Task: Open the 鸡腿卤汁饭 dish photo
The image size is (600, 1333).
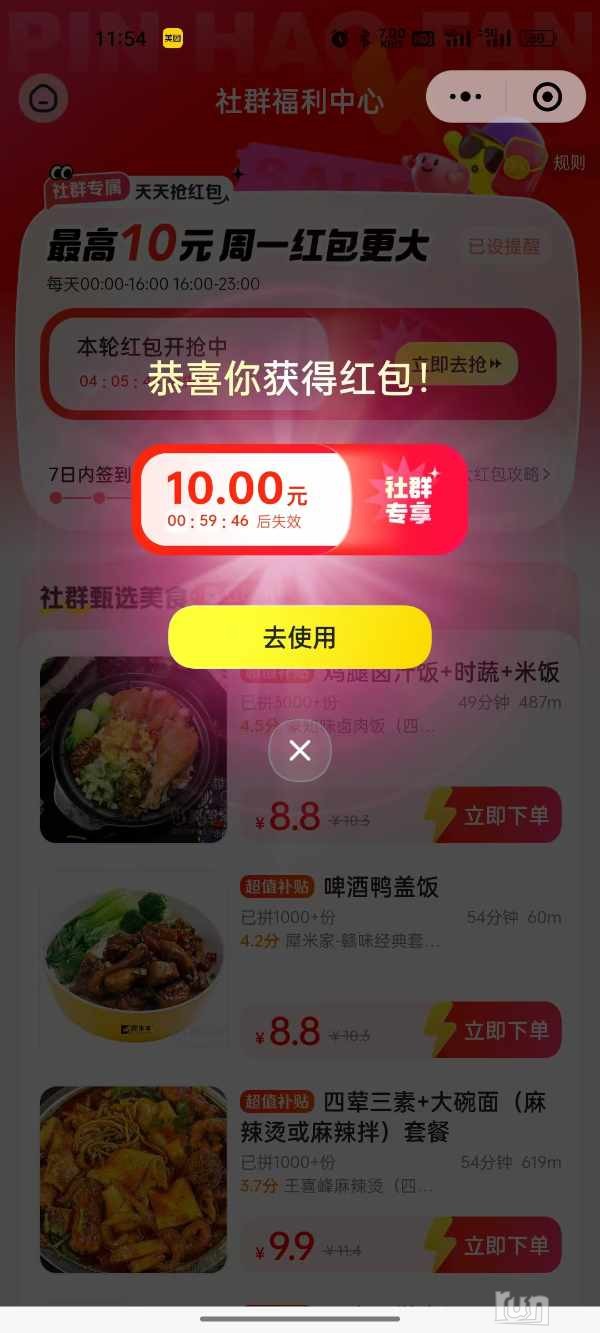Action: (133, 750)
